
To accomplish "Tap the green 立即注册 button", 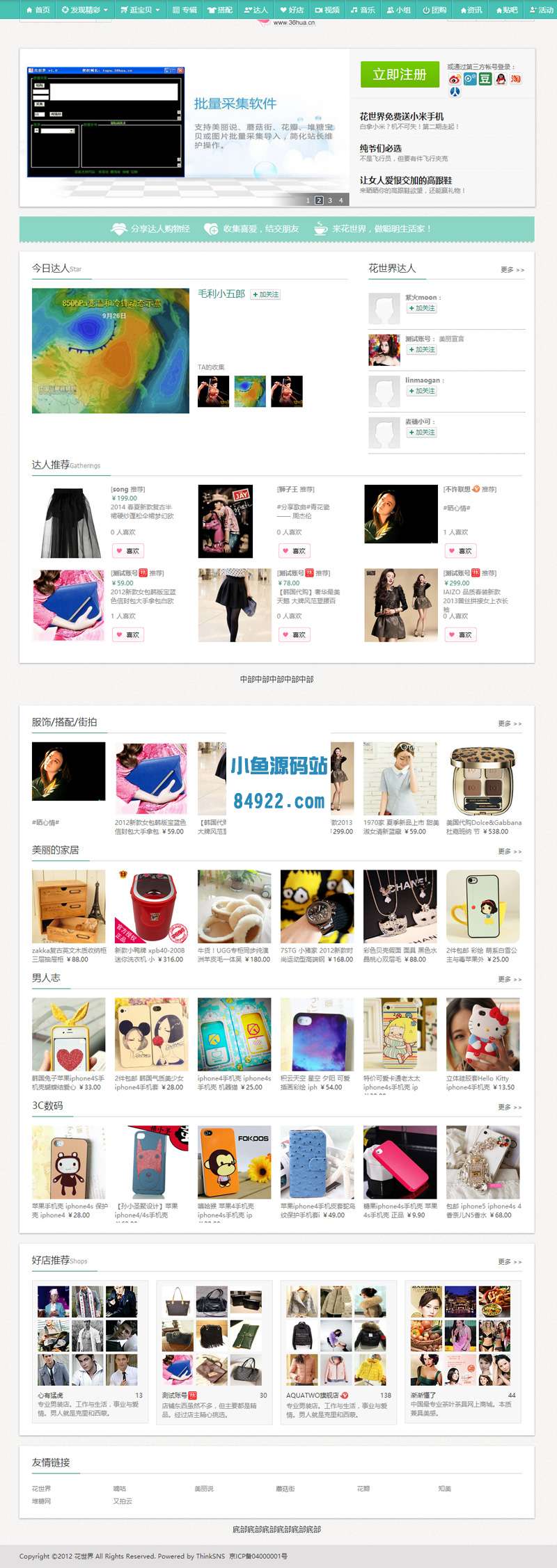I will coord(399,74).
